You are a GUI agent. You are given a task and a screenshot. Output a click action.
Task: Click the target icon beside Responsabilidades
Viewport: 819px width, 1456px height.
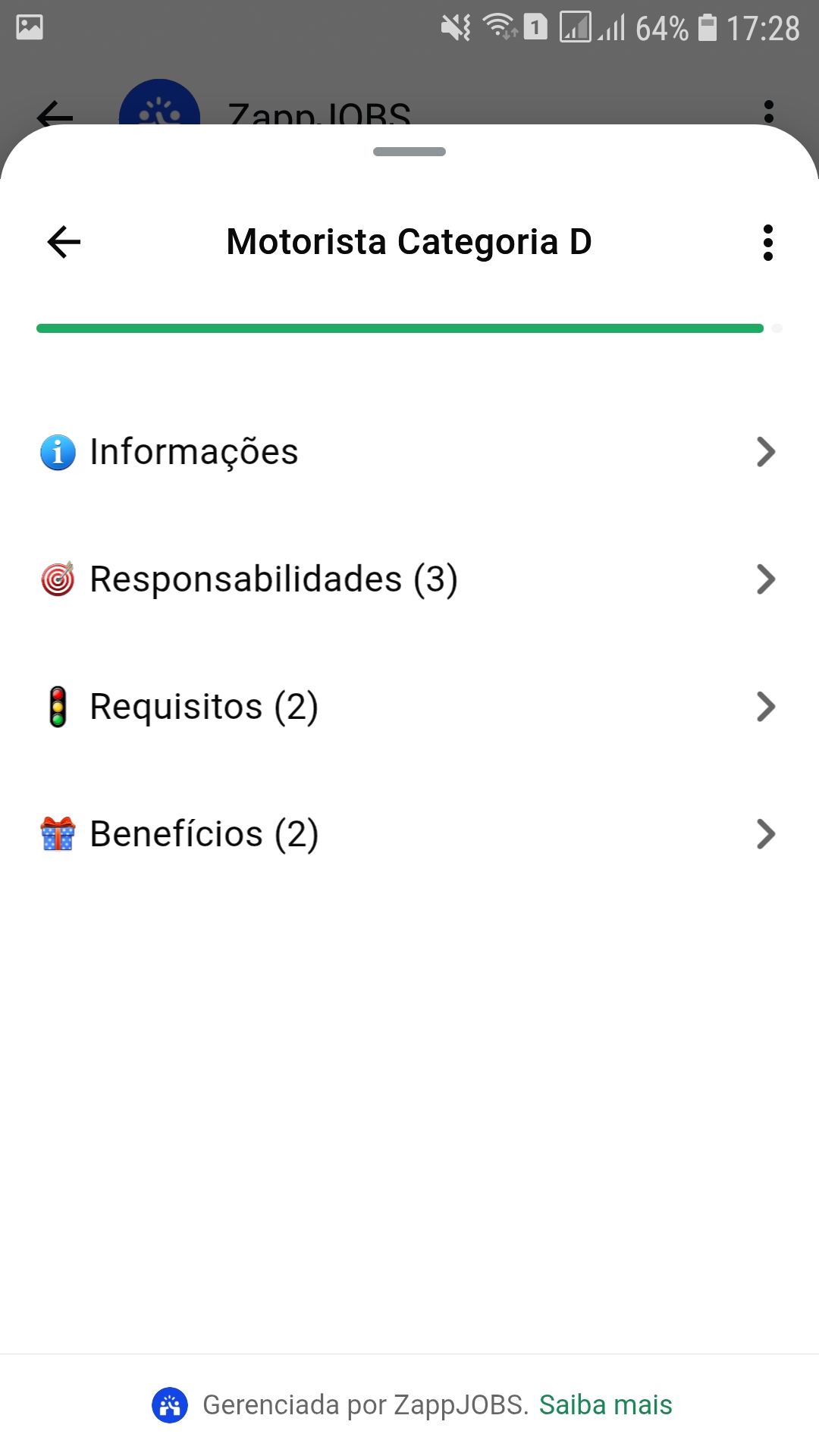58,580
